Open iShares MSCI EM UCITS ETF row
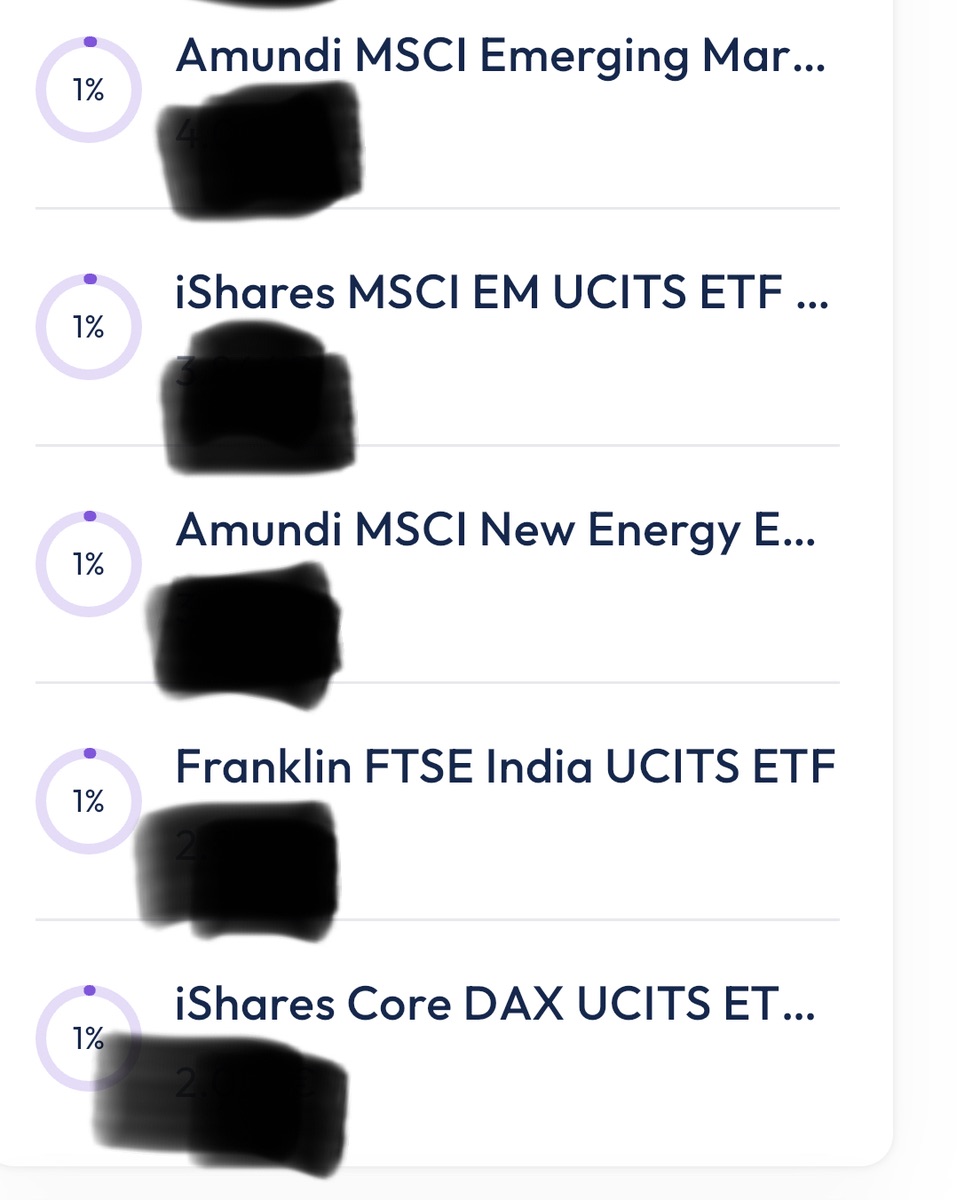 pos(499,295)
